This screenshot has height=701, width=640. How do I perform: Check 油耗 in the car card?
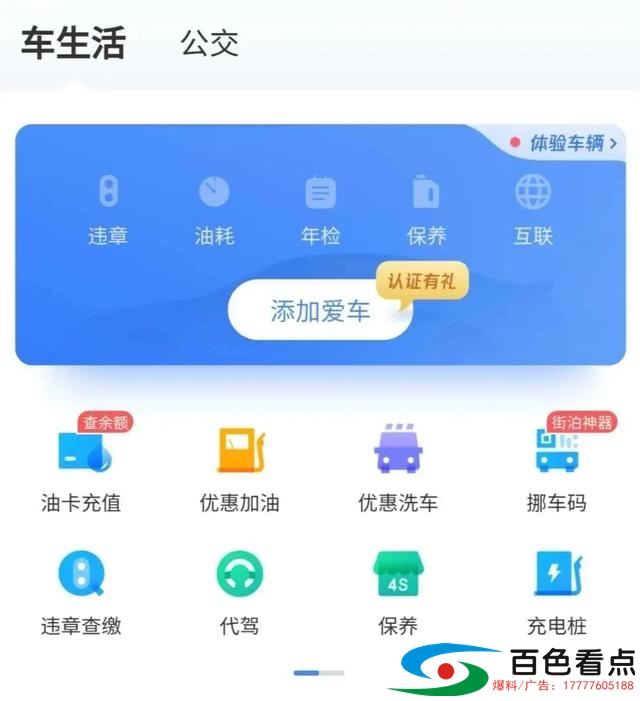tap(214, 208)
